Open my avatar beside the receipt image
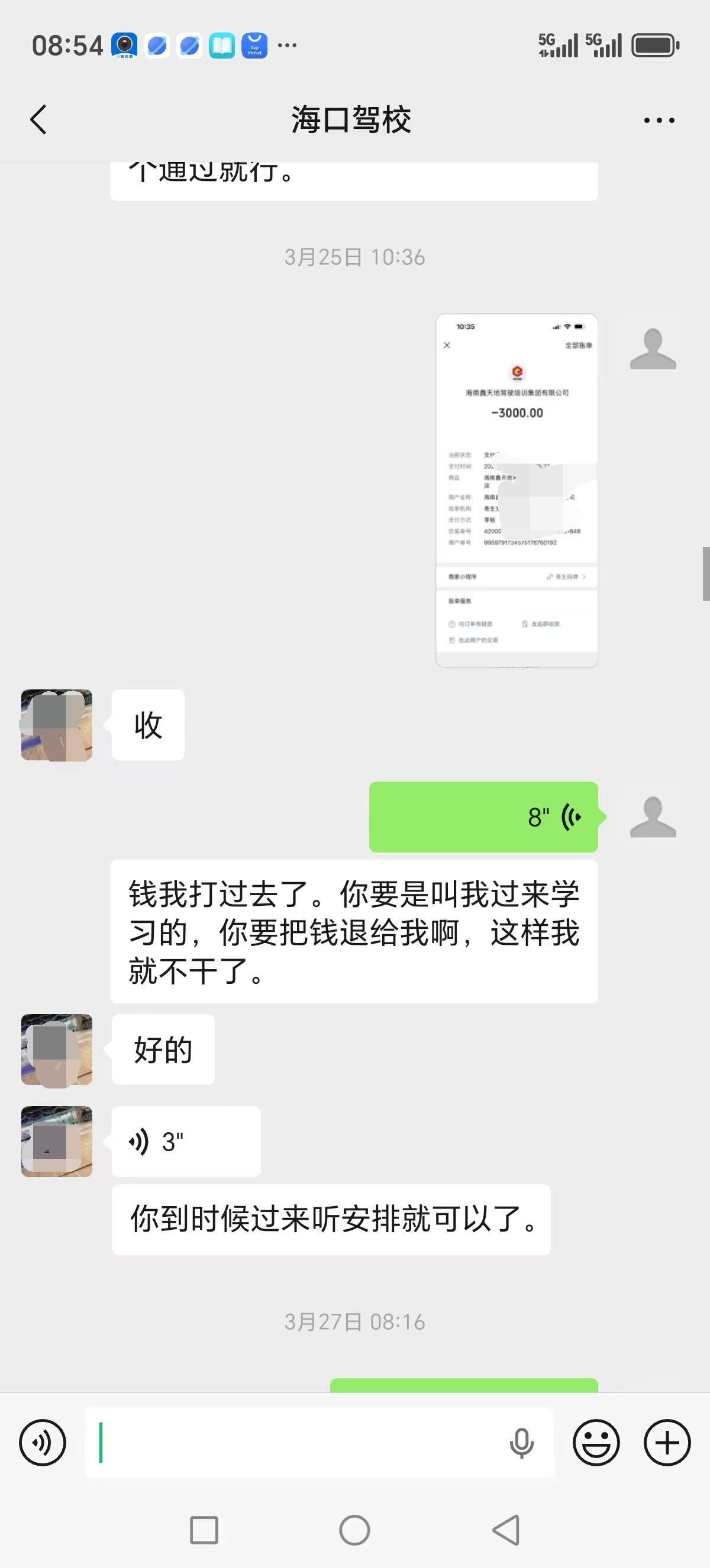The height and width of the screenshot is (1568, 710). click(x=653, y=349)
